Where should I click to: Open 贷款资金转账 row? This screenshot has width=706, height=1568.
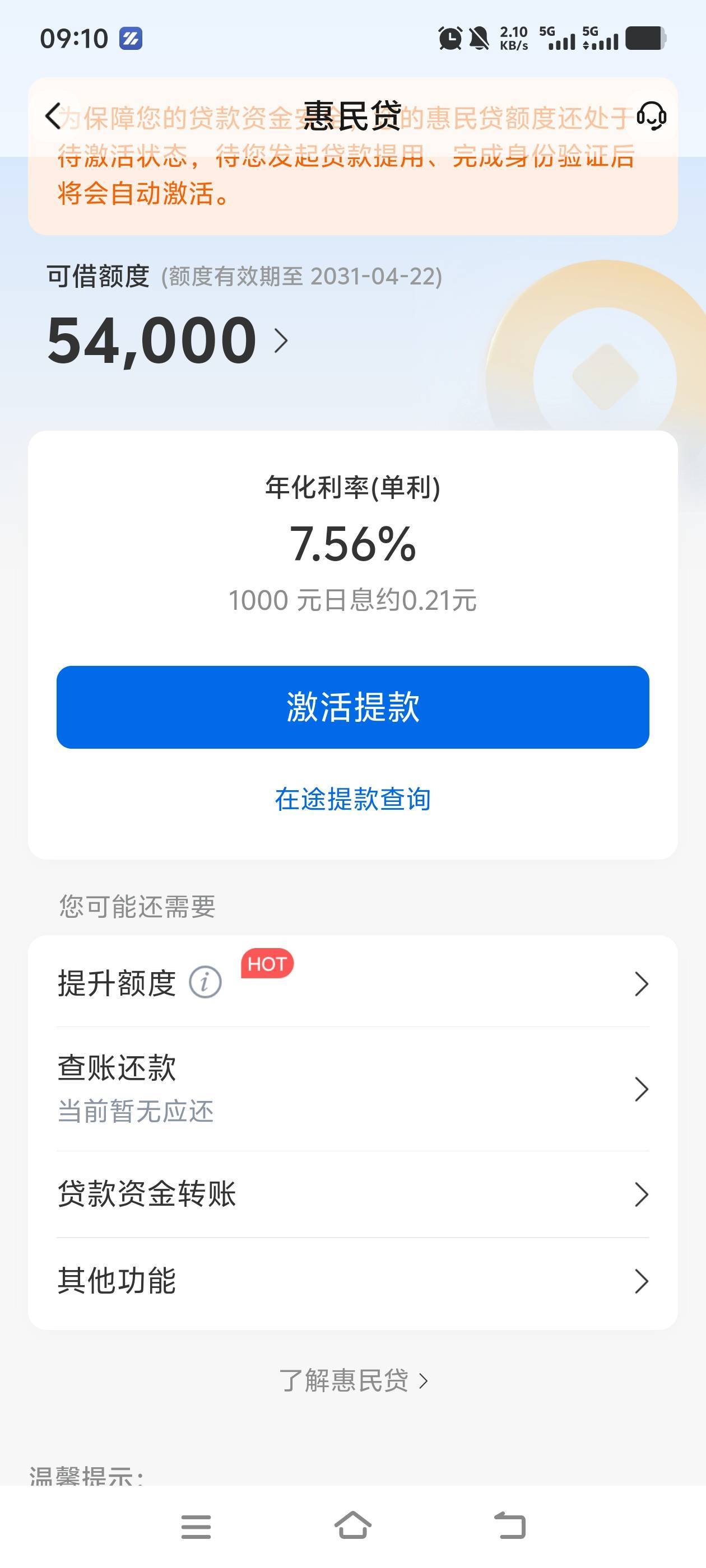coord(352,1194)
